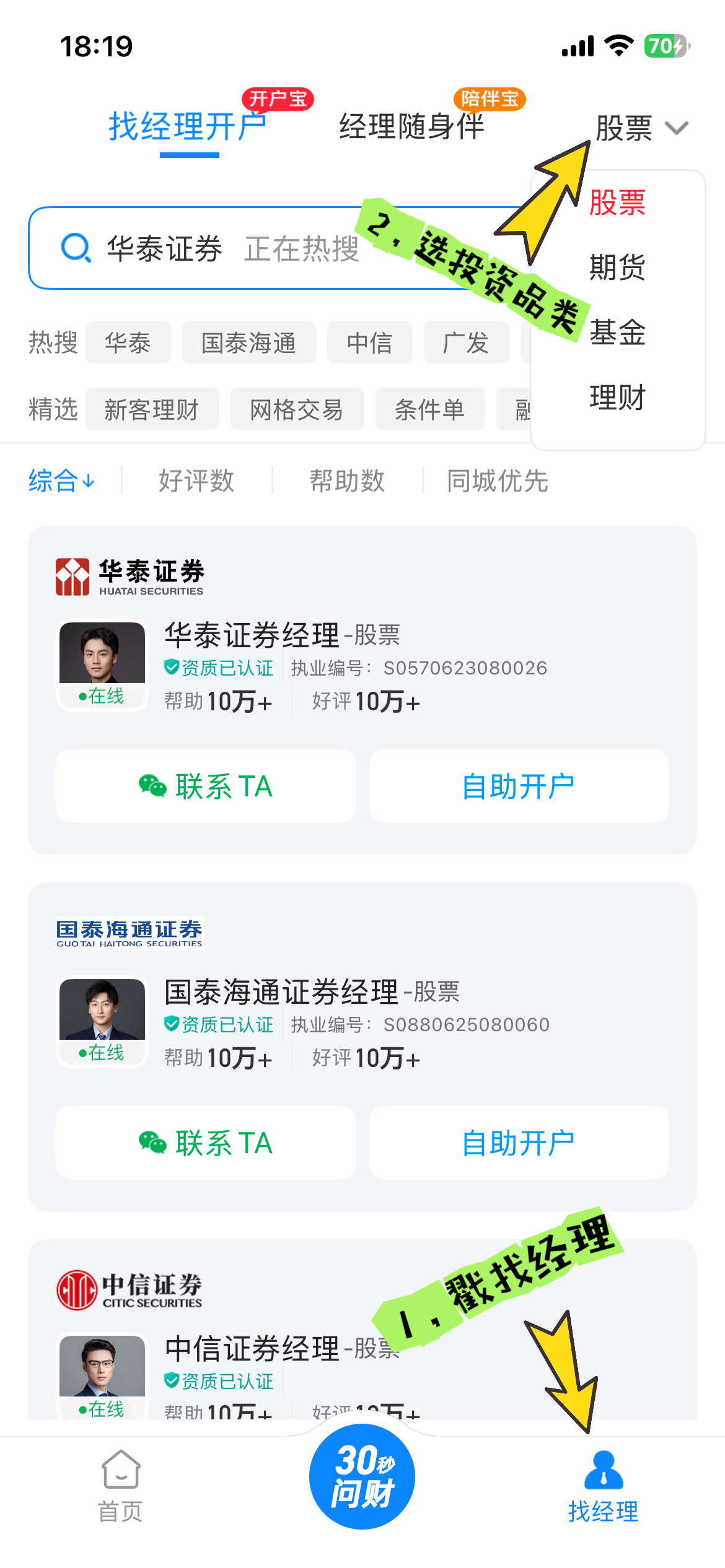Select 基金 from the dropdown list
Image resolution: width=725 pixels, height=1568 pixels.
617,333
